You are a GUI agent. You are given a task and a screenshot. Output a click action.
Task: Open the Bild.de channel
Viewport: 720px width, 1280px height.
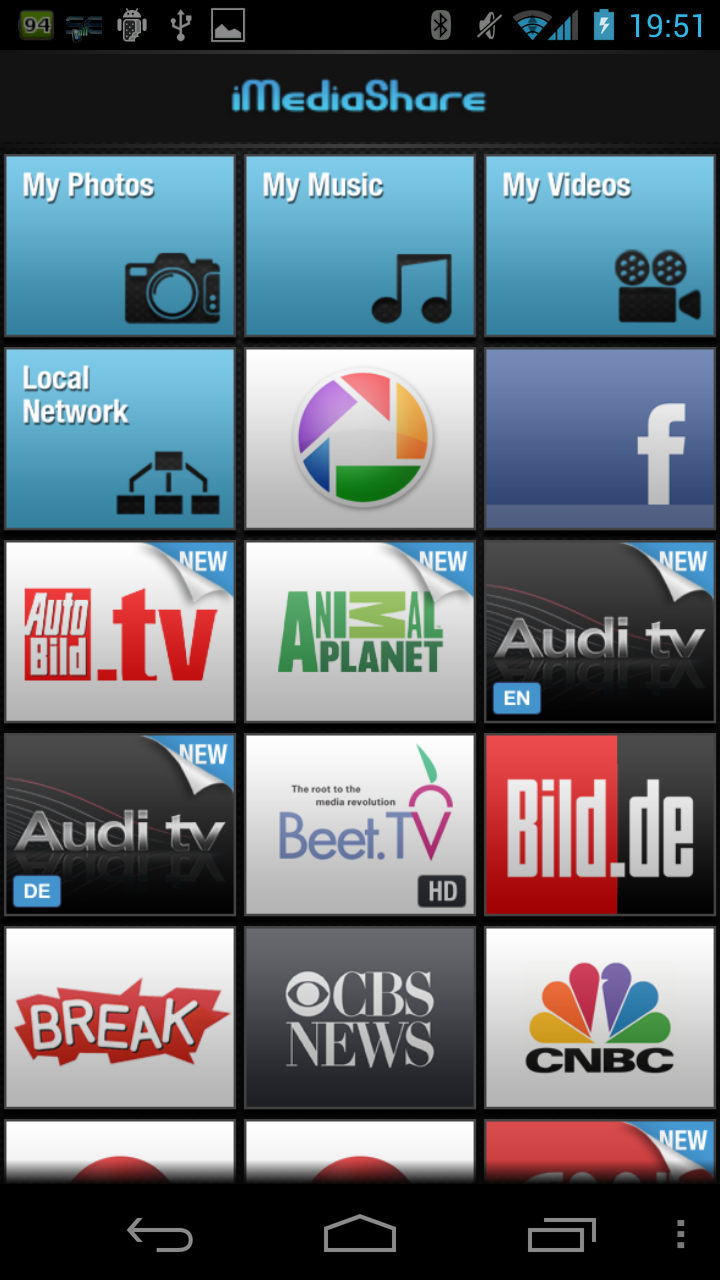[600, 824]
